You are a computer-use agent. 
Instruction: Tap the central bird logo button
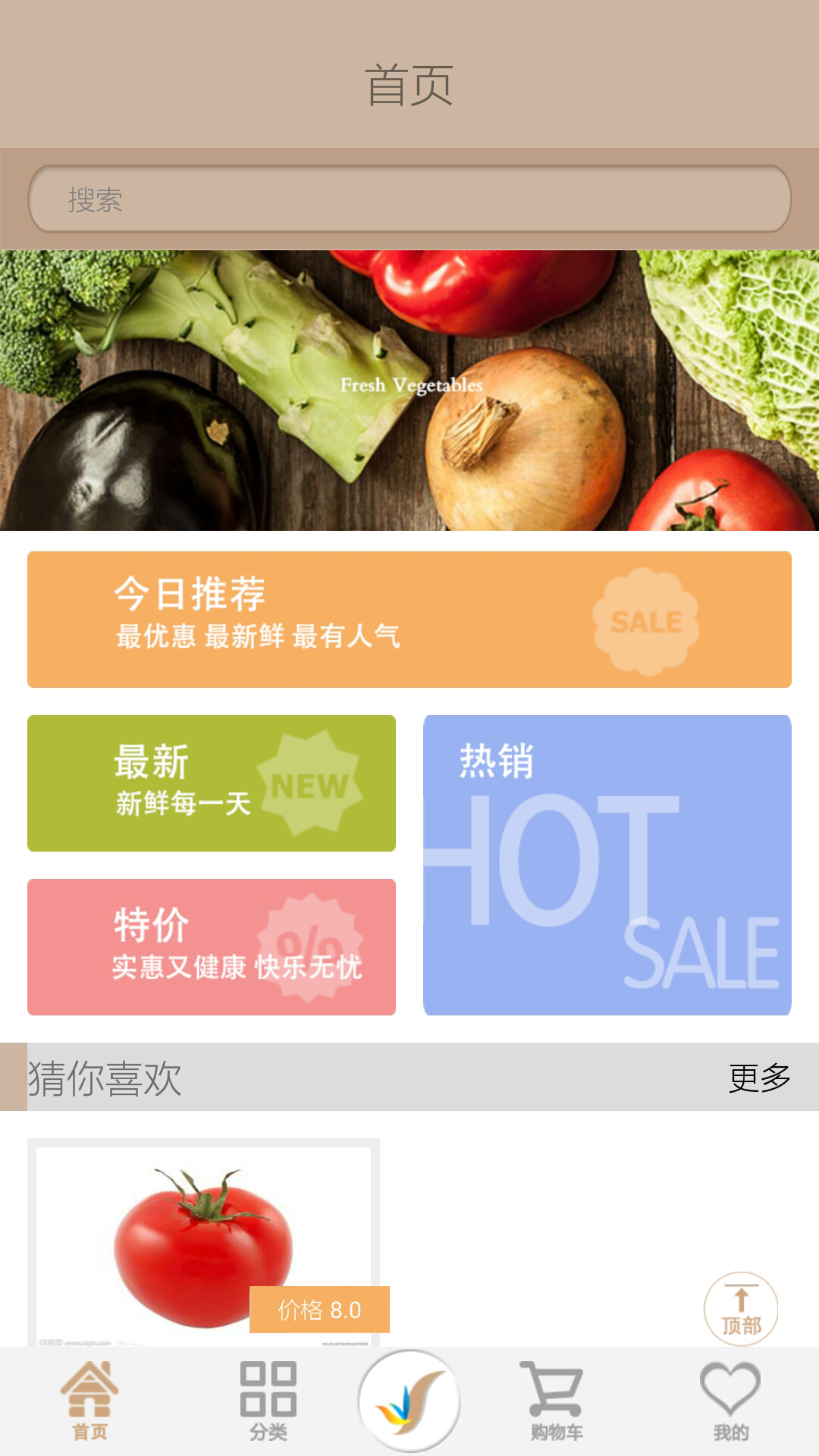tap(409, 1401)
